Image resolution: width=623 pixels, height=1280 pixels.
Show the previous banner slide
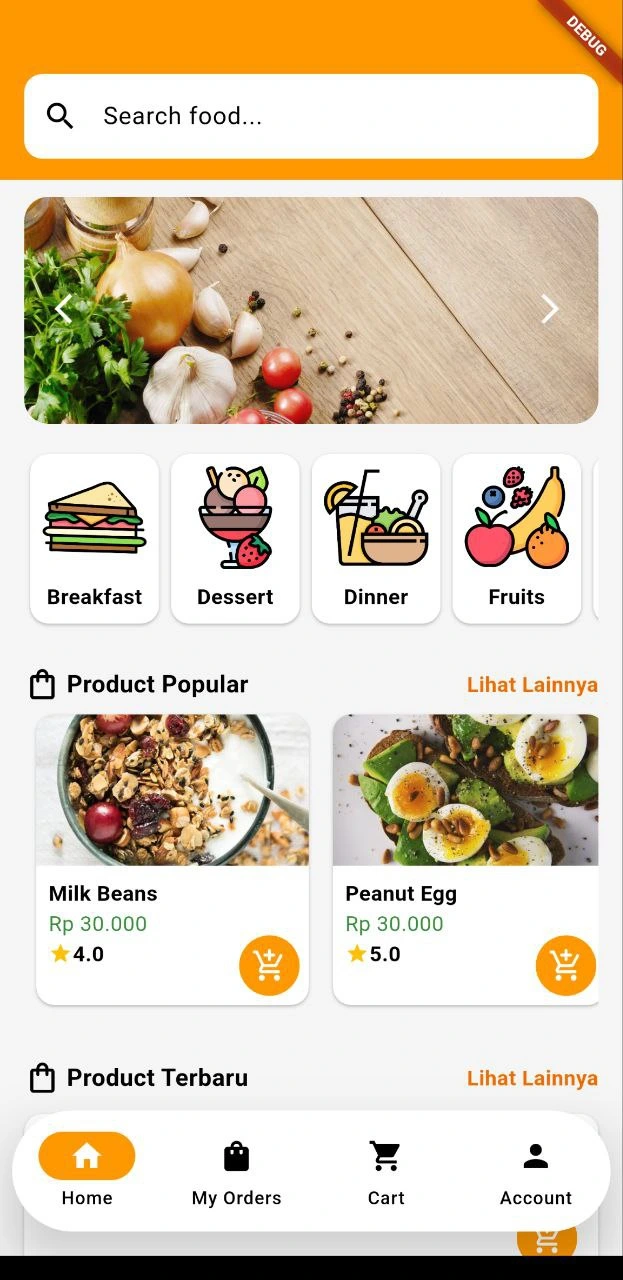point(62,310)
